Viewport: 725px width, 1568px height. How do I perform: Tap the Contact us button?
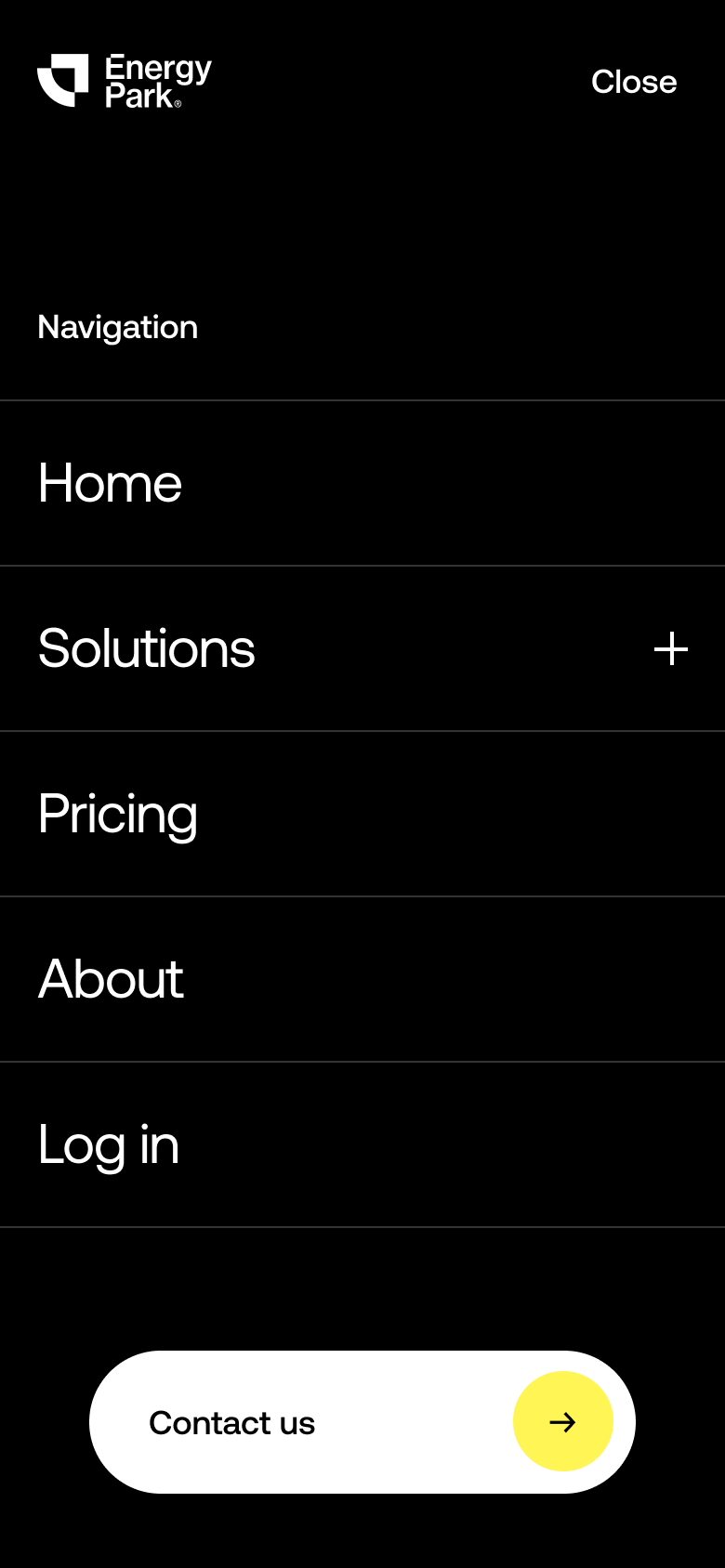click(x=362, y=1422)
